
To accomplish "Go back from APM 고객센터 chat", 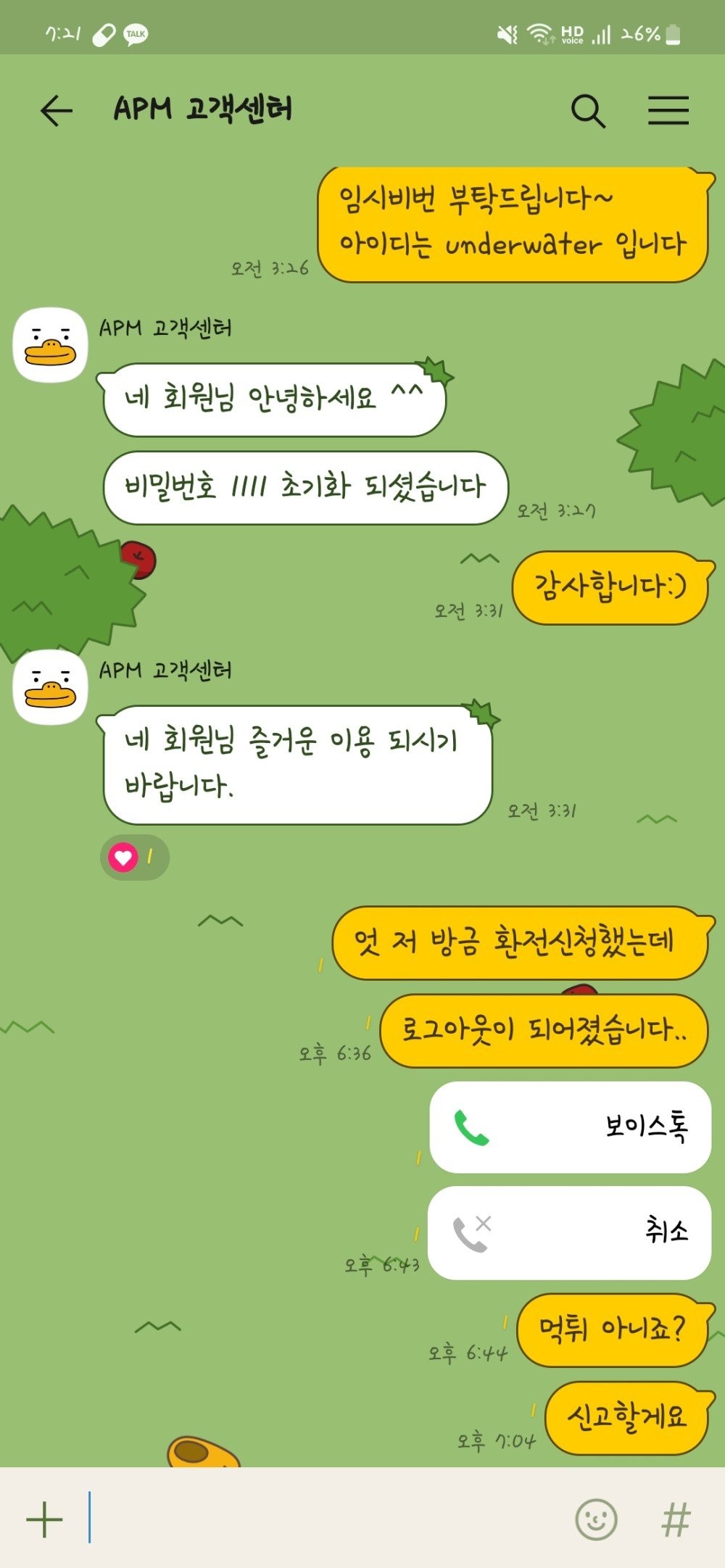I will point(56,111).
